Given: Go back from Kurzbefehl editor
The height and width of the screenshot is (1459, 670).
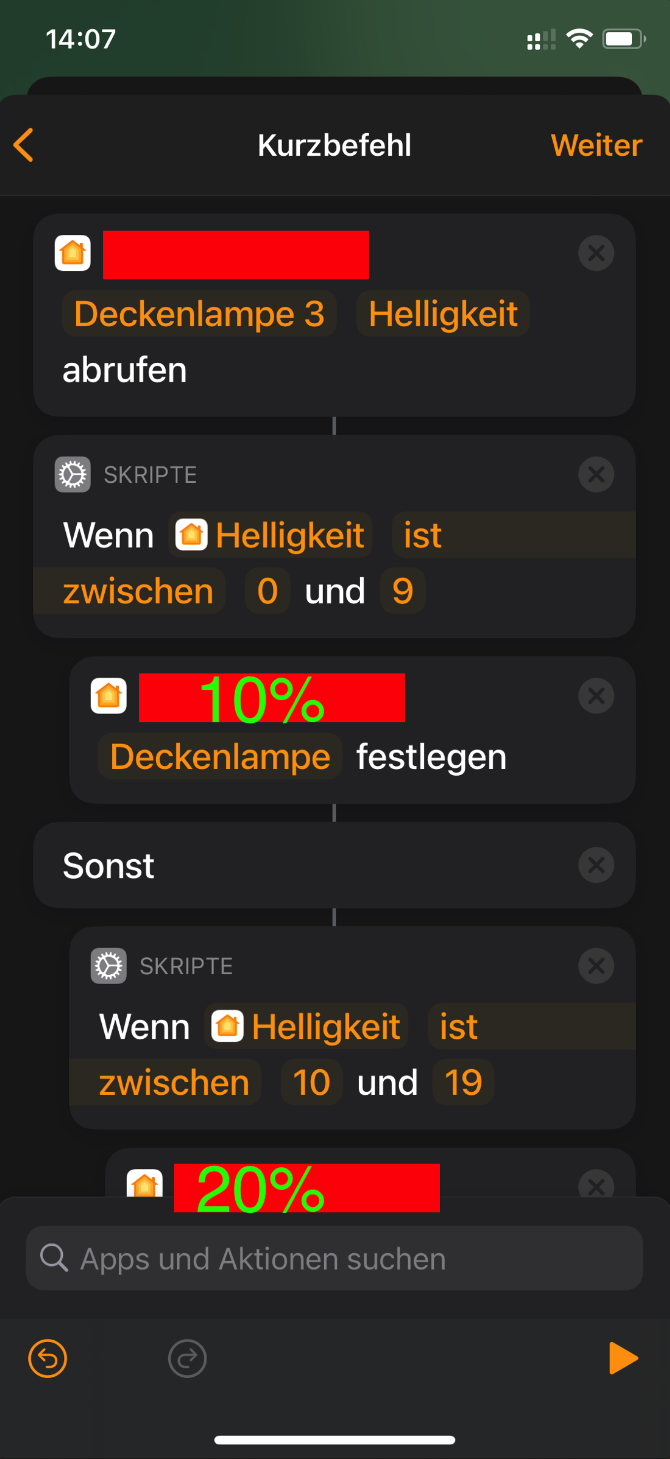Looking at the screenshot, I should click(x=24, y=145).
